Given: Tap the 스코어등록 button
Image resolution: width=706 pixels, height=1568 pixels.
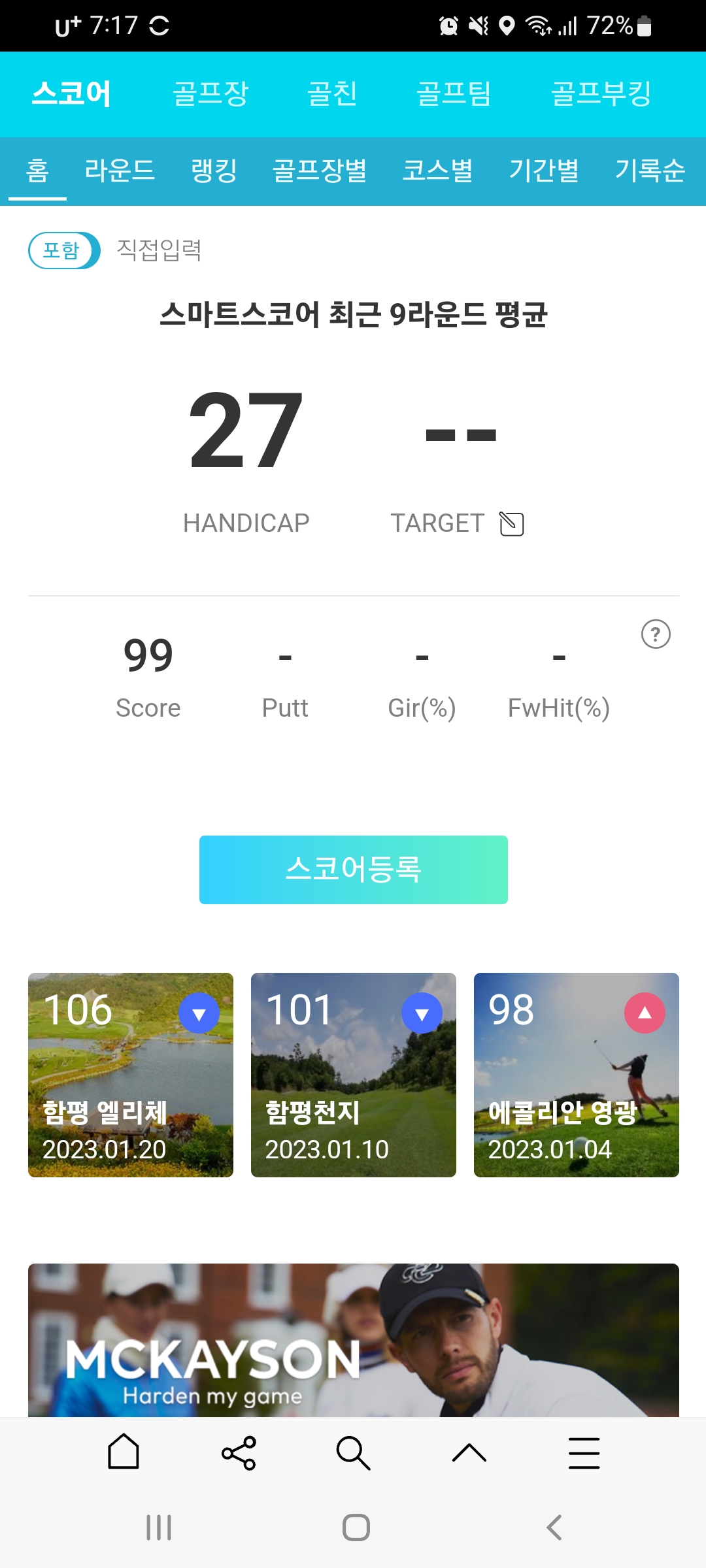Looking at the screenshot, I should pos(353,870).
